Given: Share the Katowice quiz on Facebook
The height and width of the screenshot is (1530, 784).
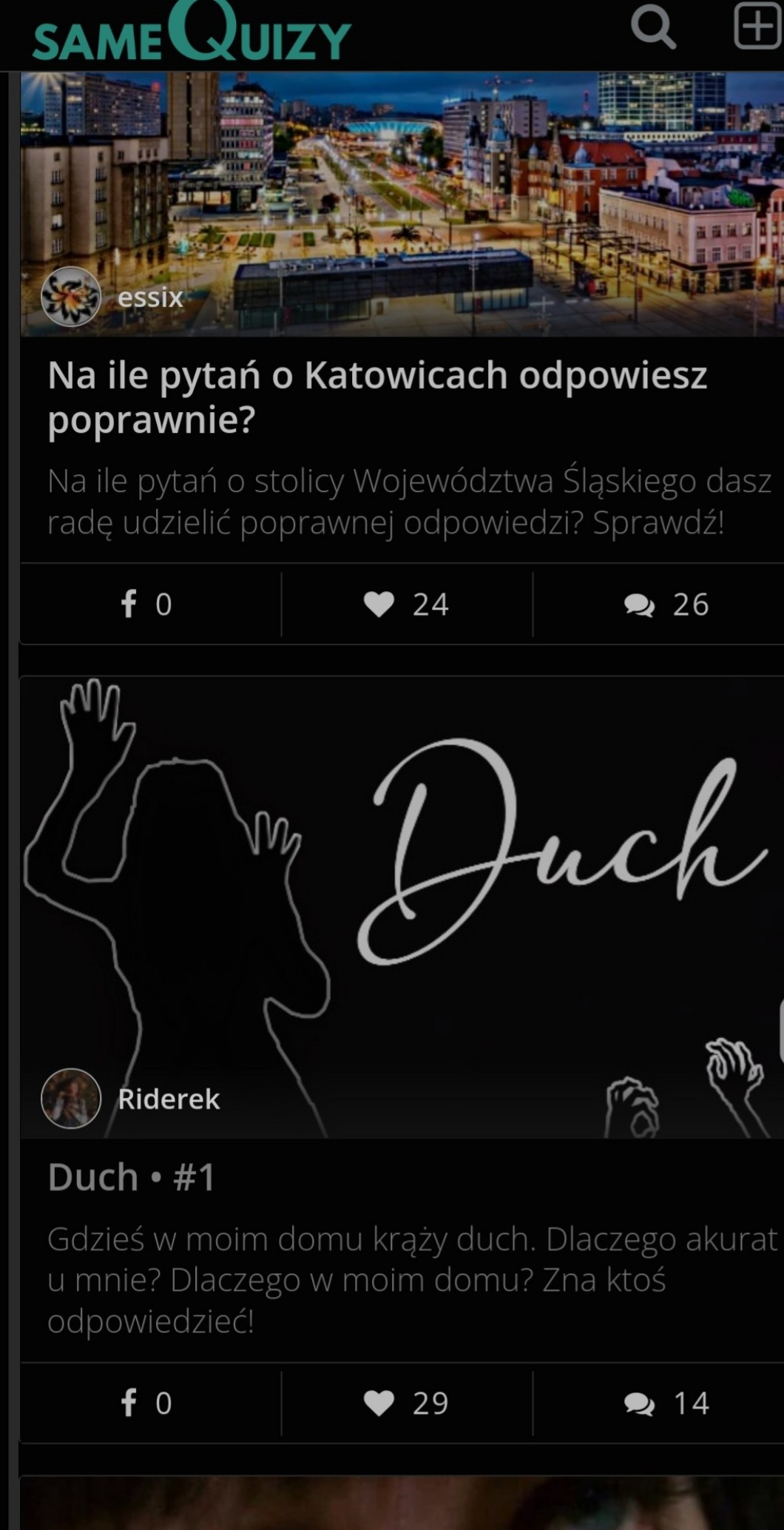Looking at the screenshot, I should click(146, 604).
